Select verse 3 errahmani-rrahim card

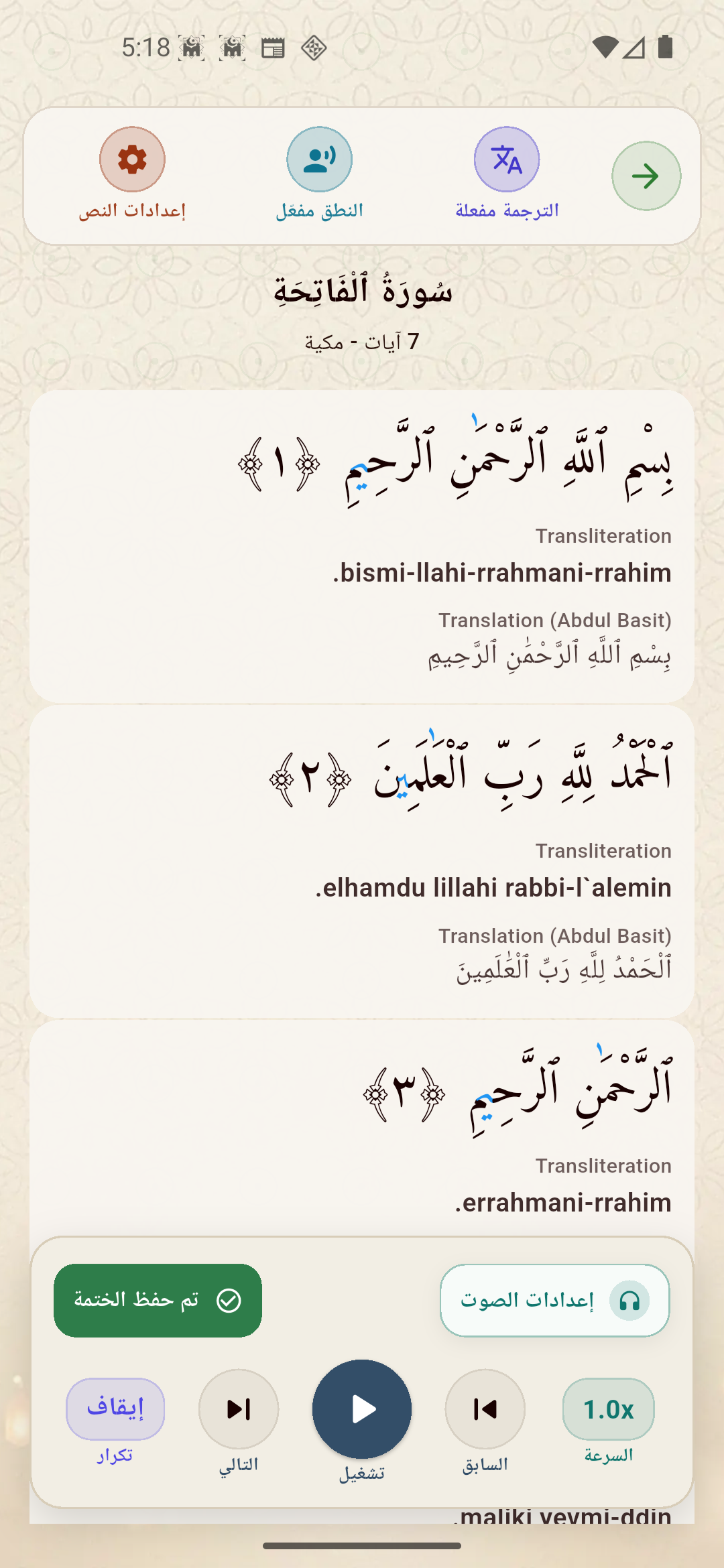point(362,1129)
